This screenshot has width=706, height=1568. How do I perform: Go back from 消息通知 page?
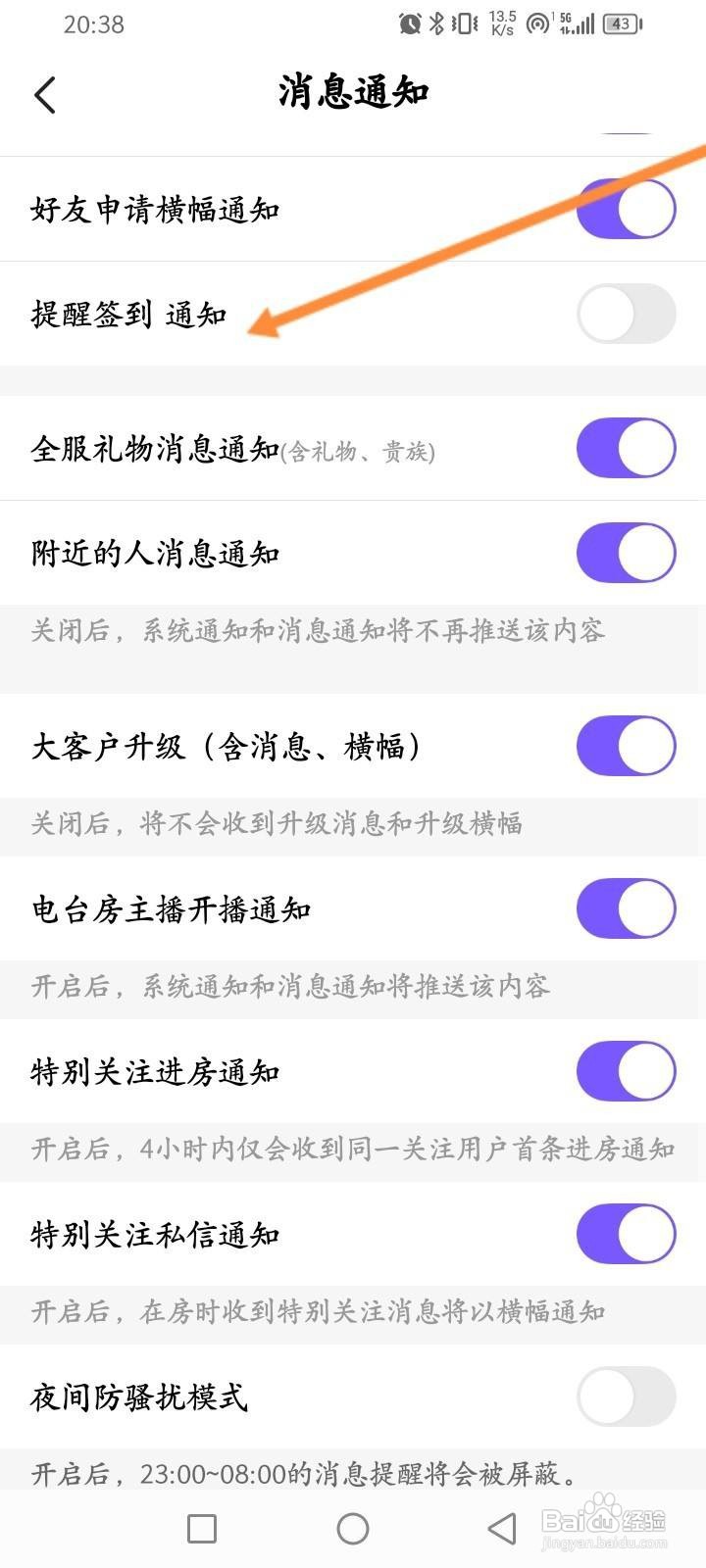(x=45, y=95)
